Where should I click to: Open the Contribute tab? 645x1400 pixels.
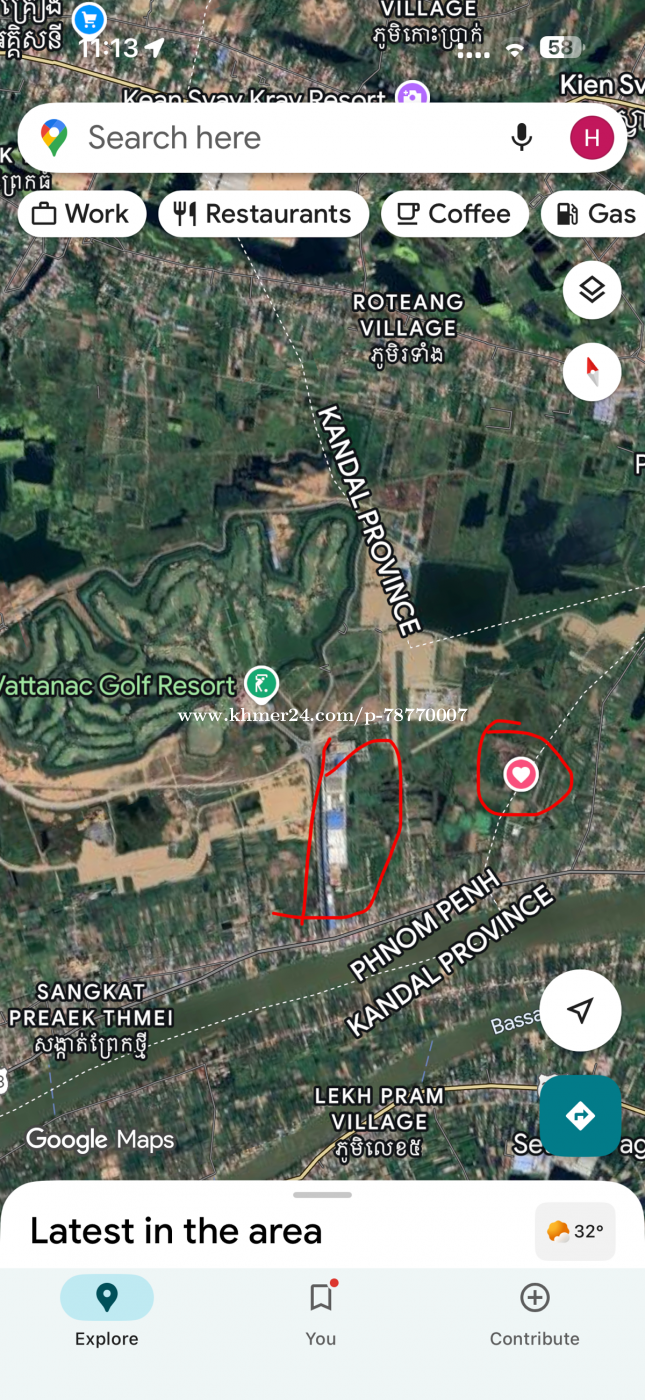(x=534, y=1311)
